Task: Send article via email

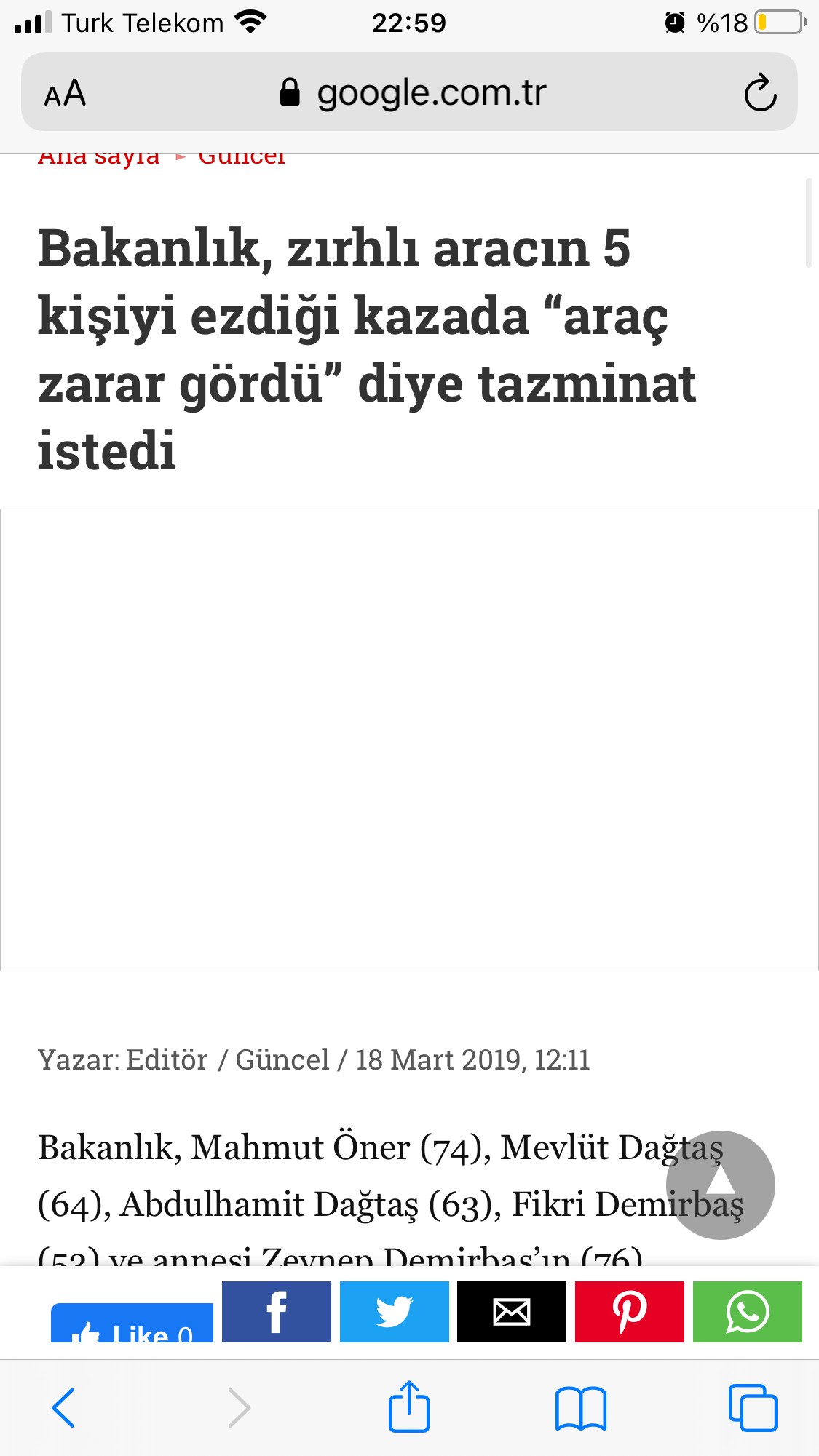Action: coord(511,1312)
